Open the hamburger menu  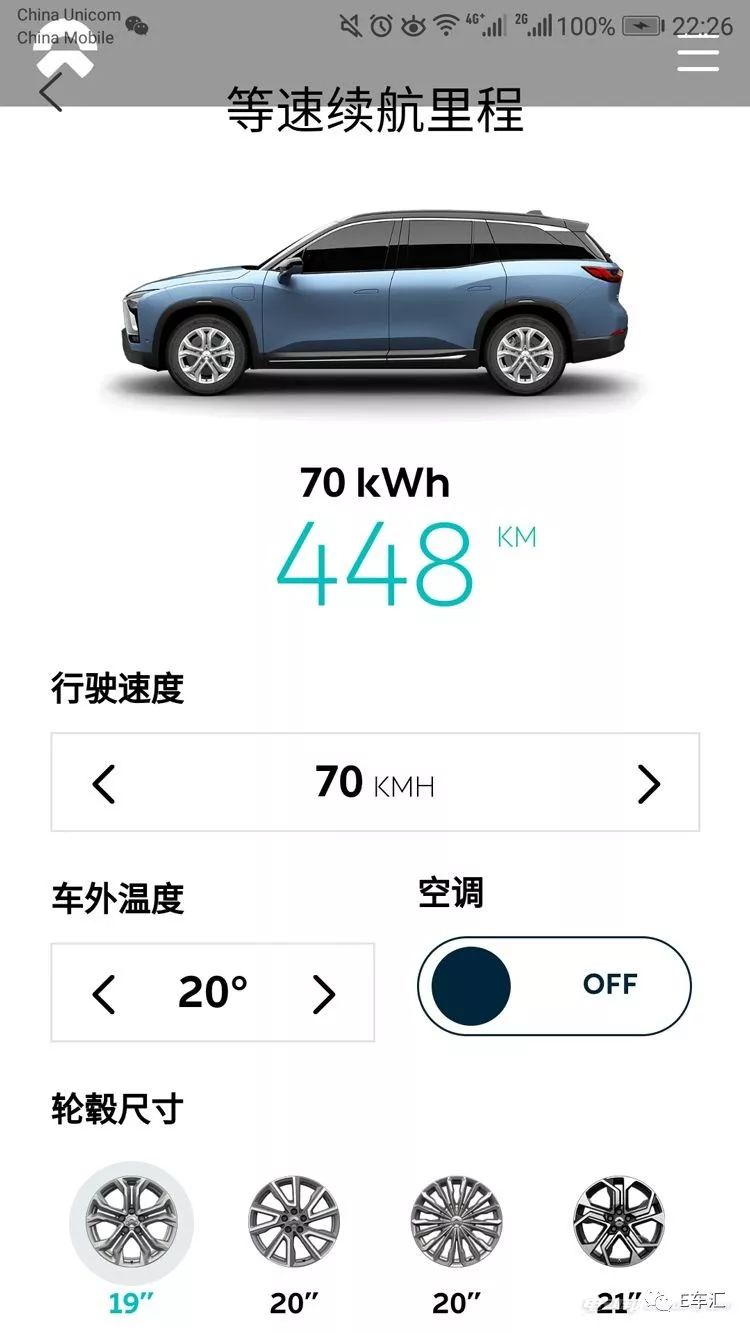coord(698,53)
